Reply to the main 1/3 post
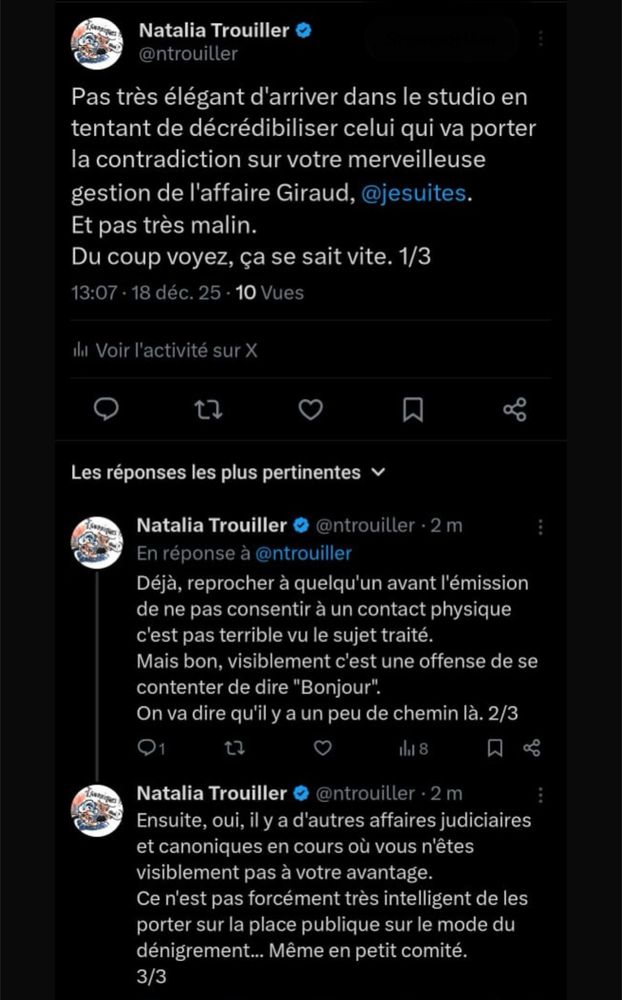622x1000 pixels. pyautogui.click(x=106, y=409)
